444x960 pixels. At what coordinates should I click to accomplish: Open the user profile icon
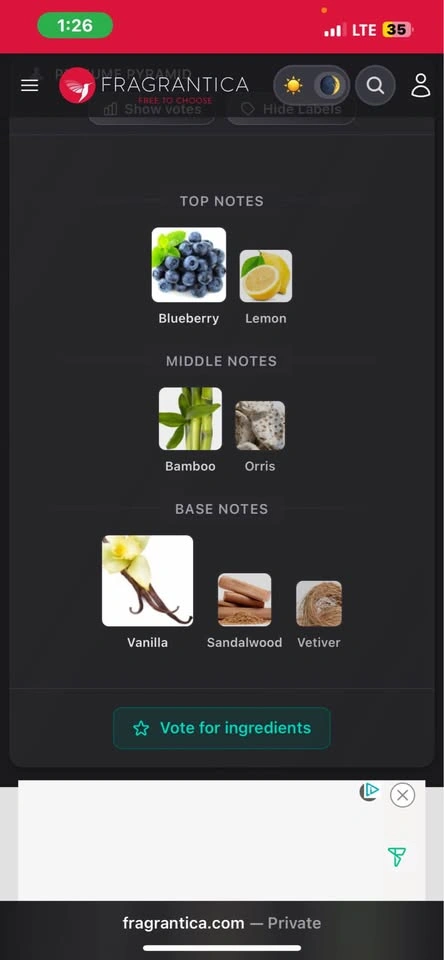click(x=421, y=86)
